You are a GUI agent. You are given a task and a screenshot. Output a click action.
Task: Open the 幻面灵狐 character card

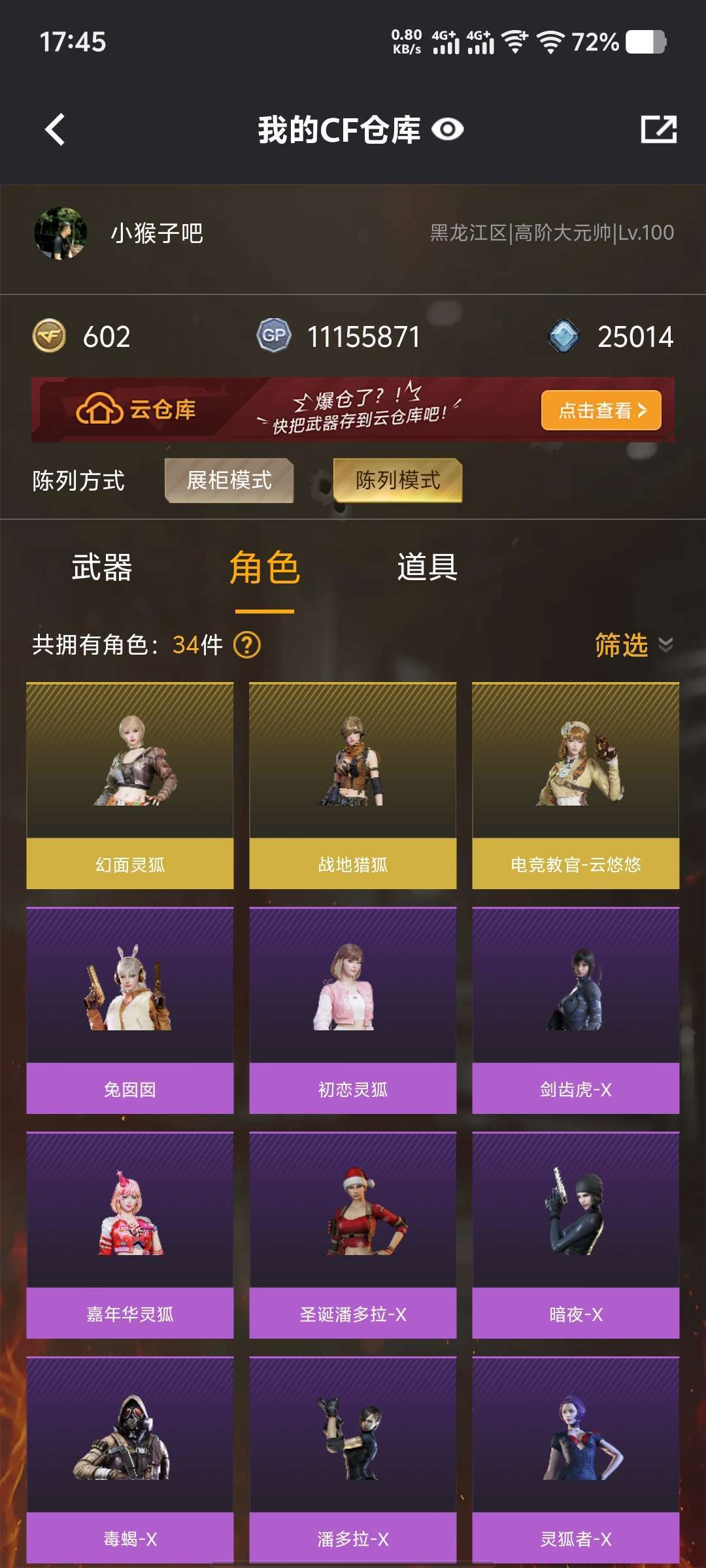[130, 786]
